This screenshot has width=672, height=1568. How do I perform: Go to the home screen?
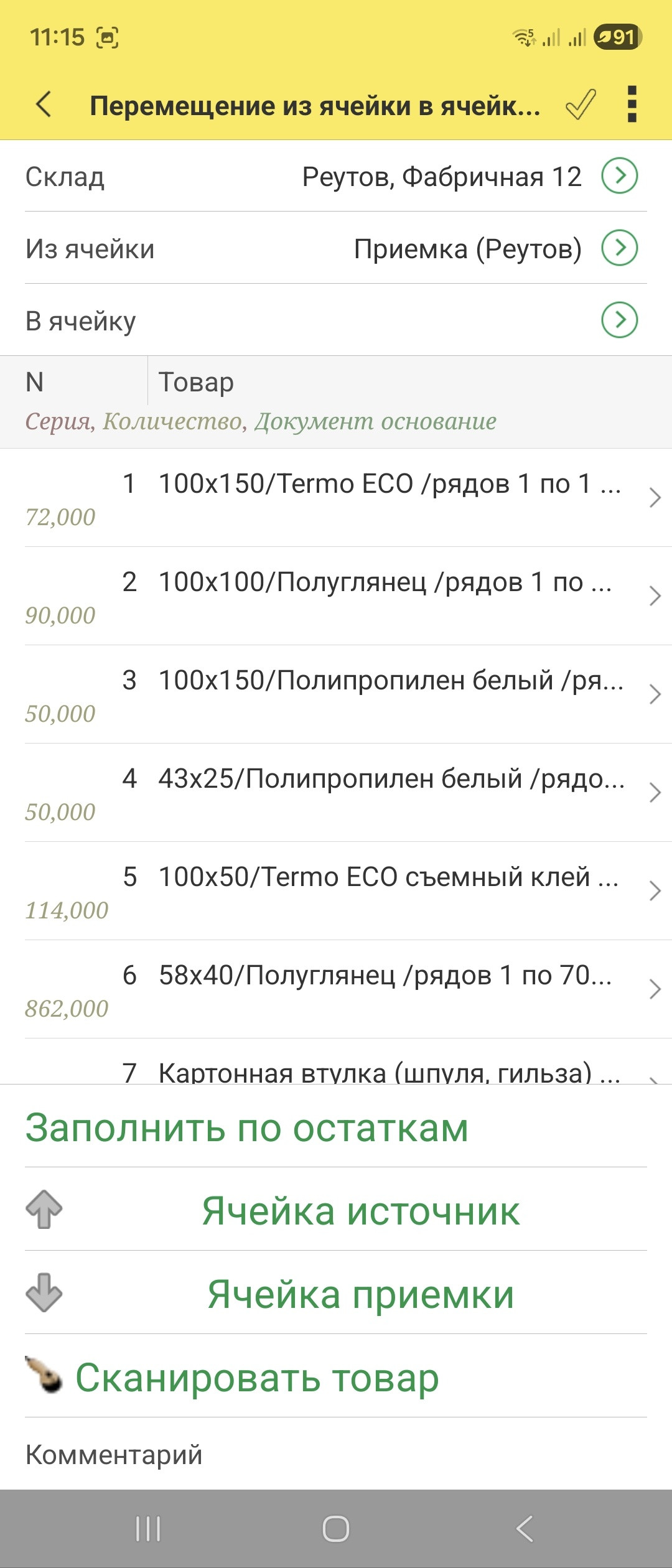[336, 1529]
